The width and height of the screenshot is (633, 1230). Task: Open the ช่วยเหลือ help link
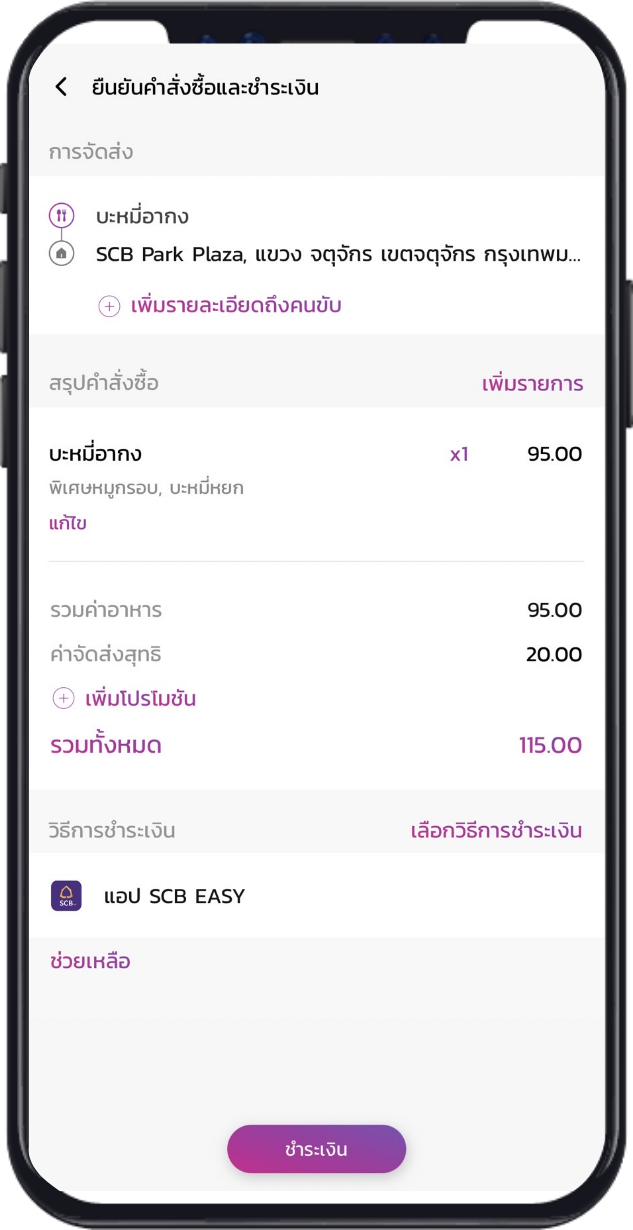(90, 962)
